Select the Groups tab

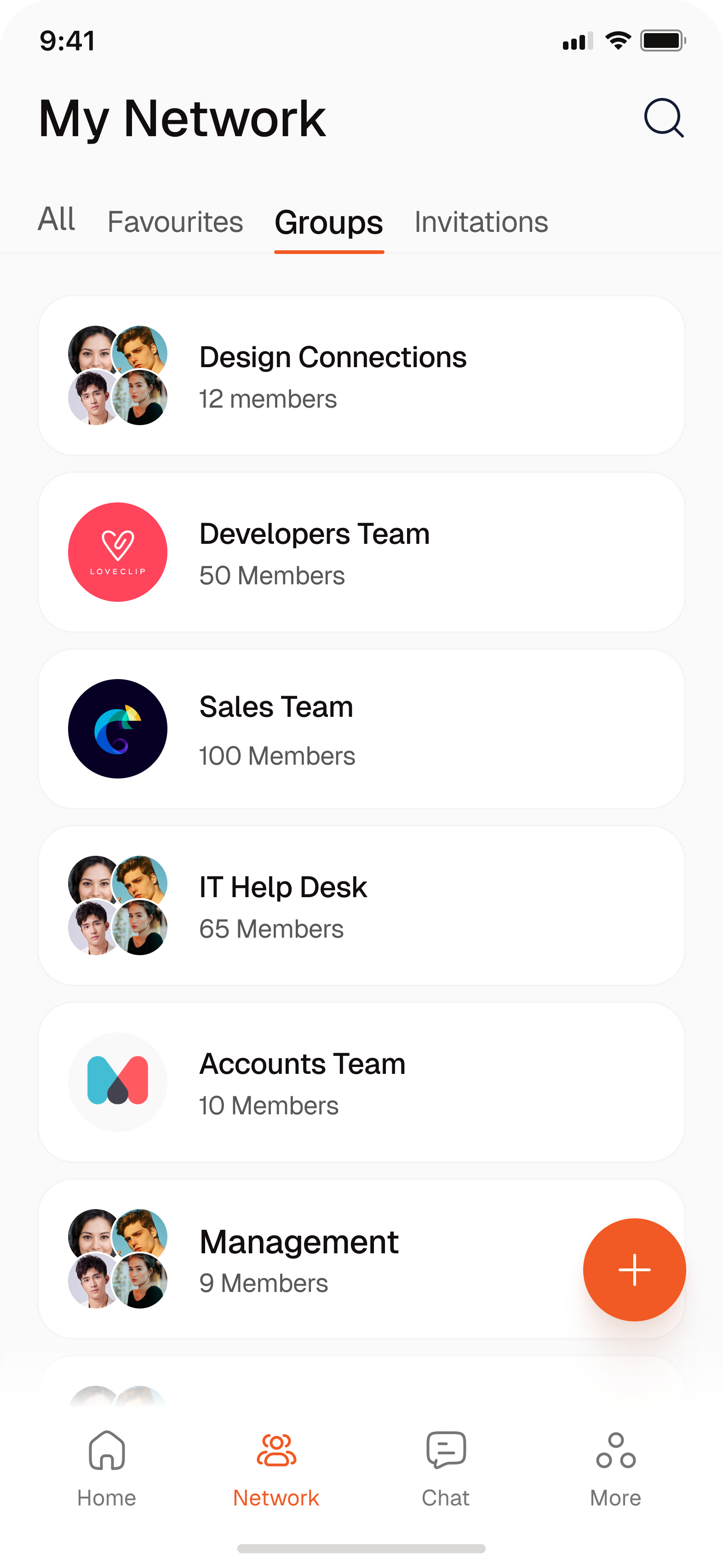(329, 223)
